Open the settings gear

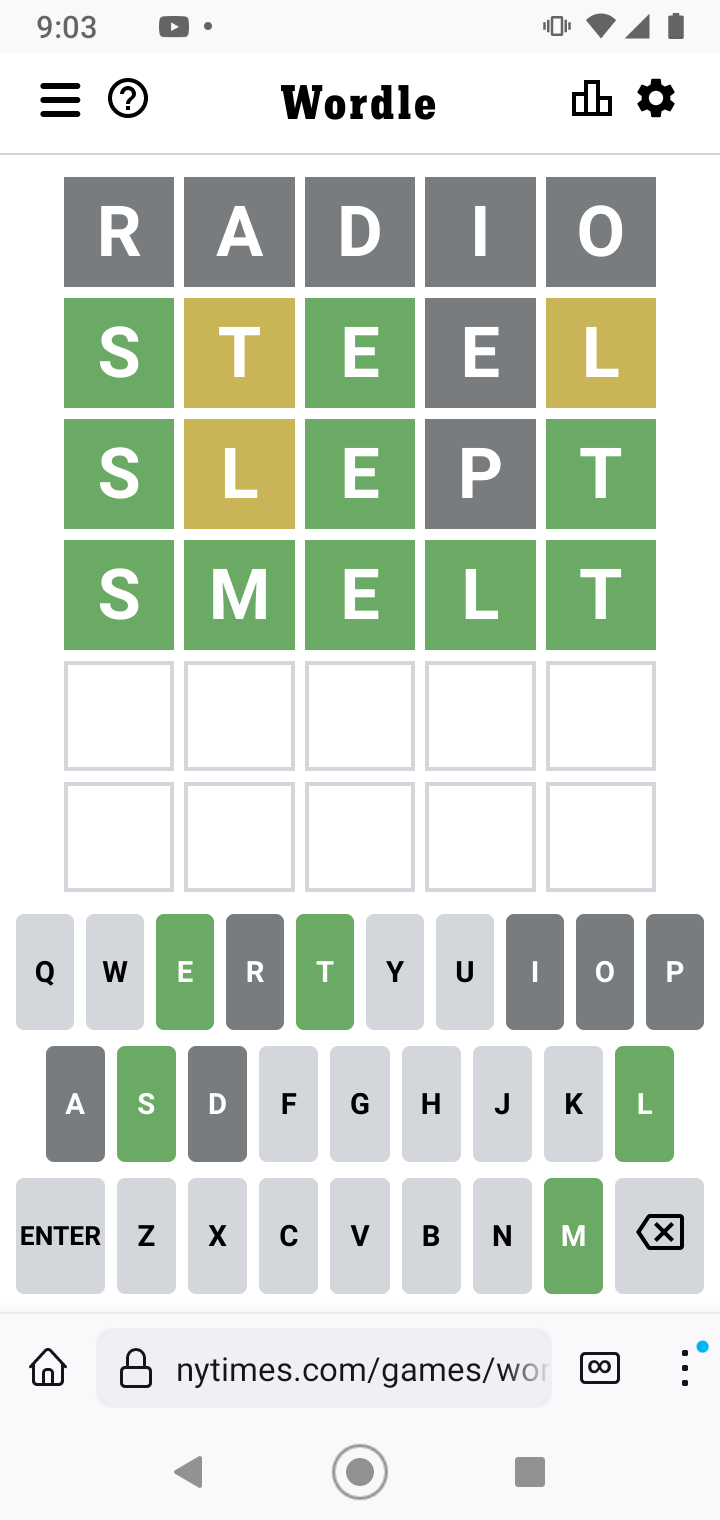pos(656,99)
